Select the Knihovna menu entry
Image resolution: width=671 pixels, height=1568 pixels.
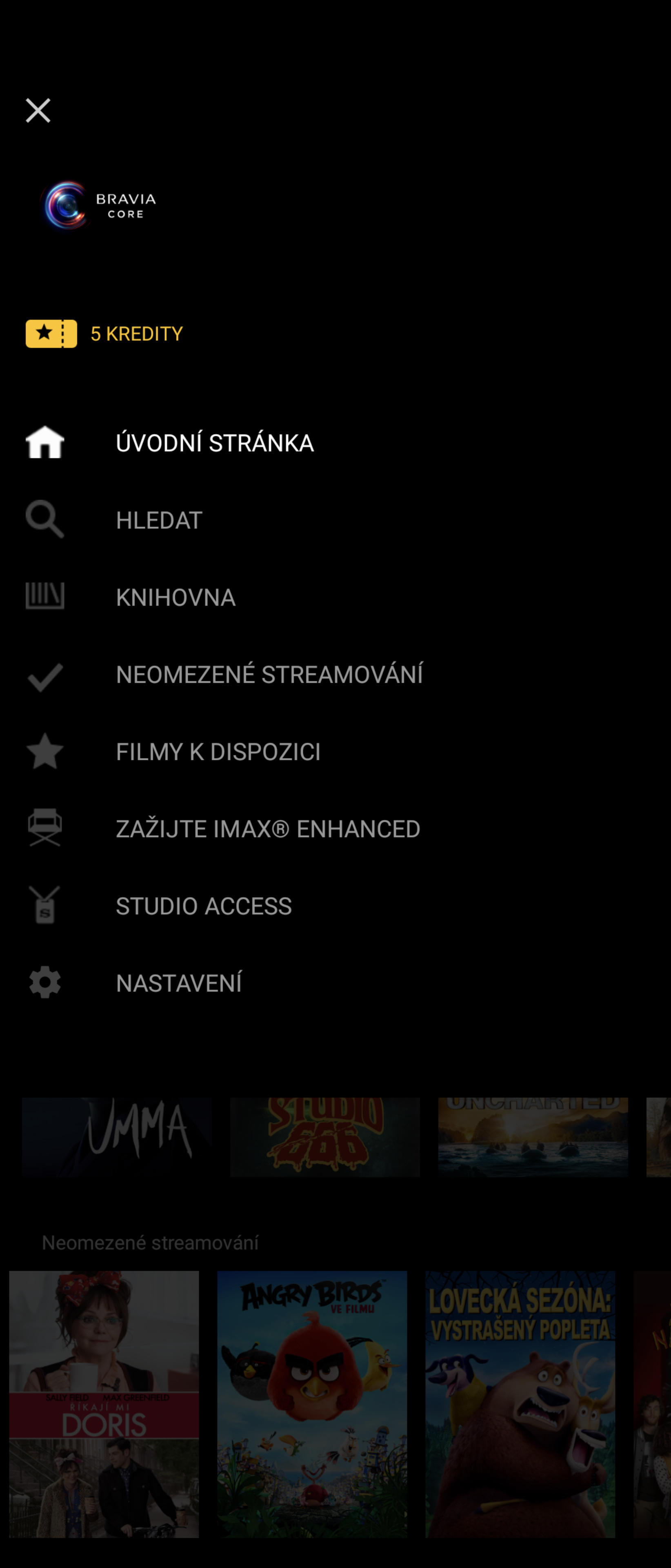click(x=176, y=597)
